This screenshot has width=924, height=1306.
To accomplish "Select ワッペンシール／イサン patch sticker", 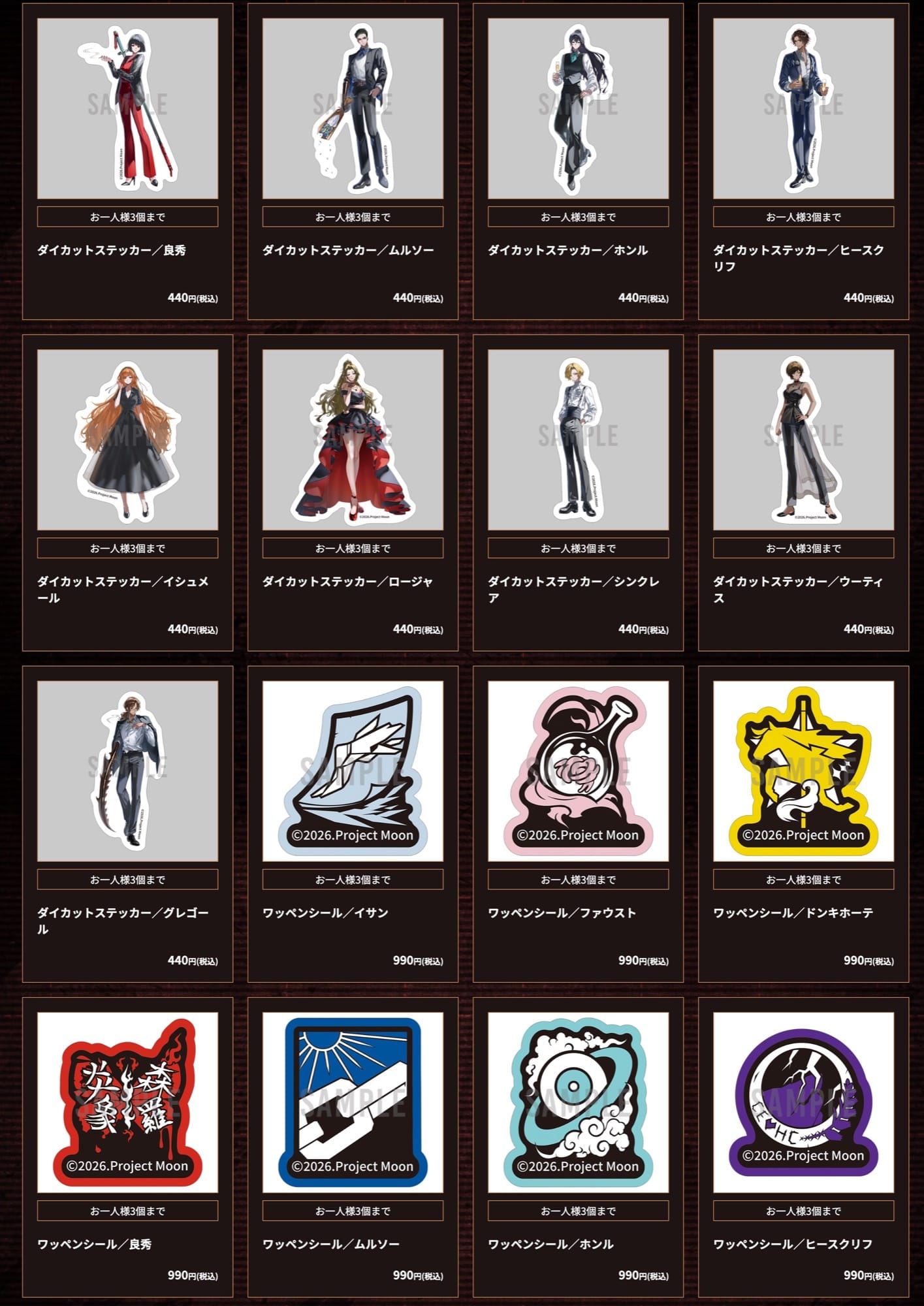I will point(353,771).
